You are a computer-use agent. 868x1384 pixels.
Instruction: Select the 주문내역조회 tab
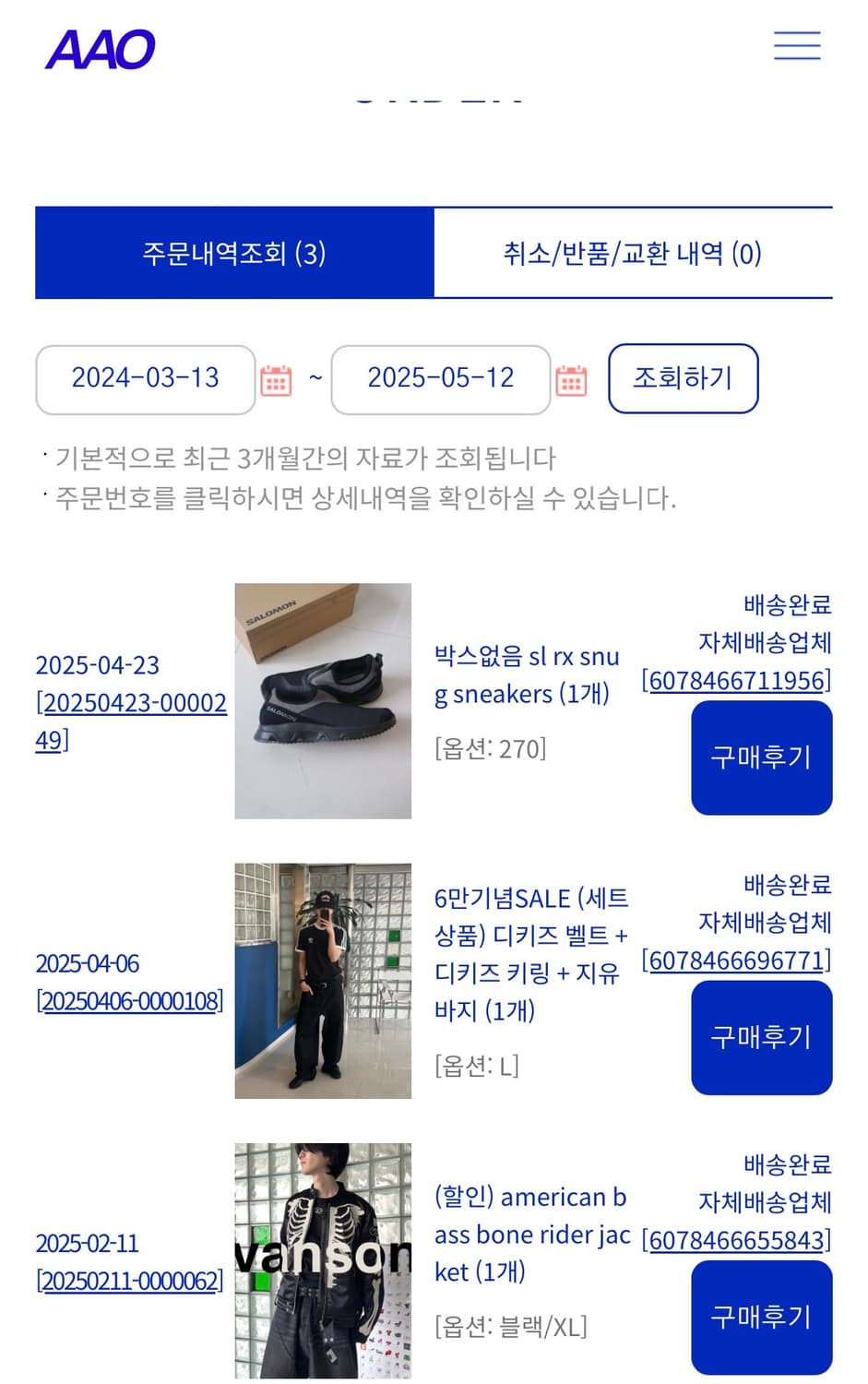233,250
